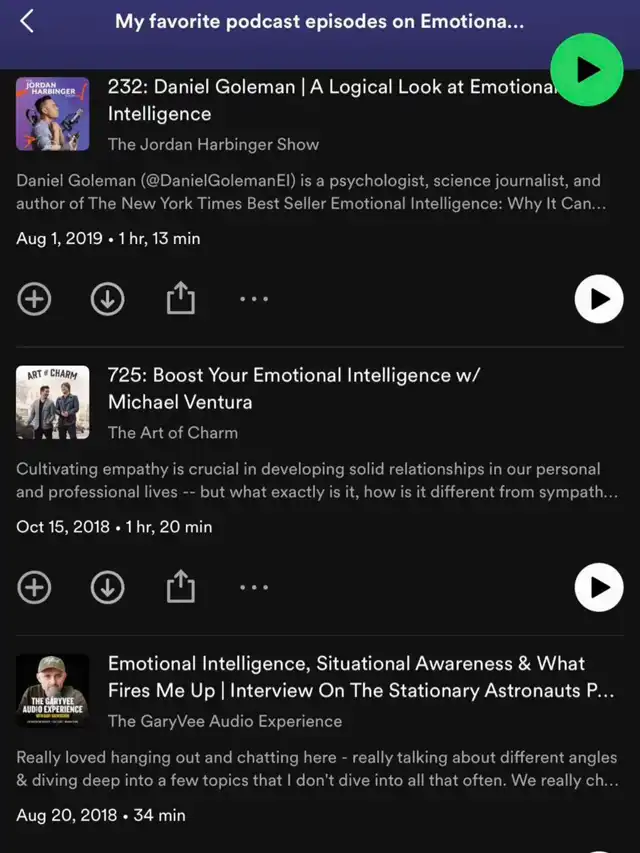Open more options for Daniel Goleman episode
Image resolution: width=640 pixels, height=853 pixels.
click(253, 299)
